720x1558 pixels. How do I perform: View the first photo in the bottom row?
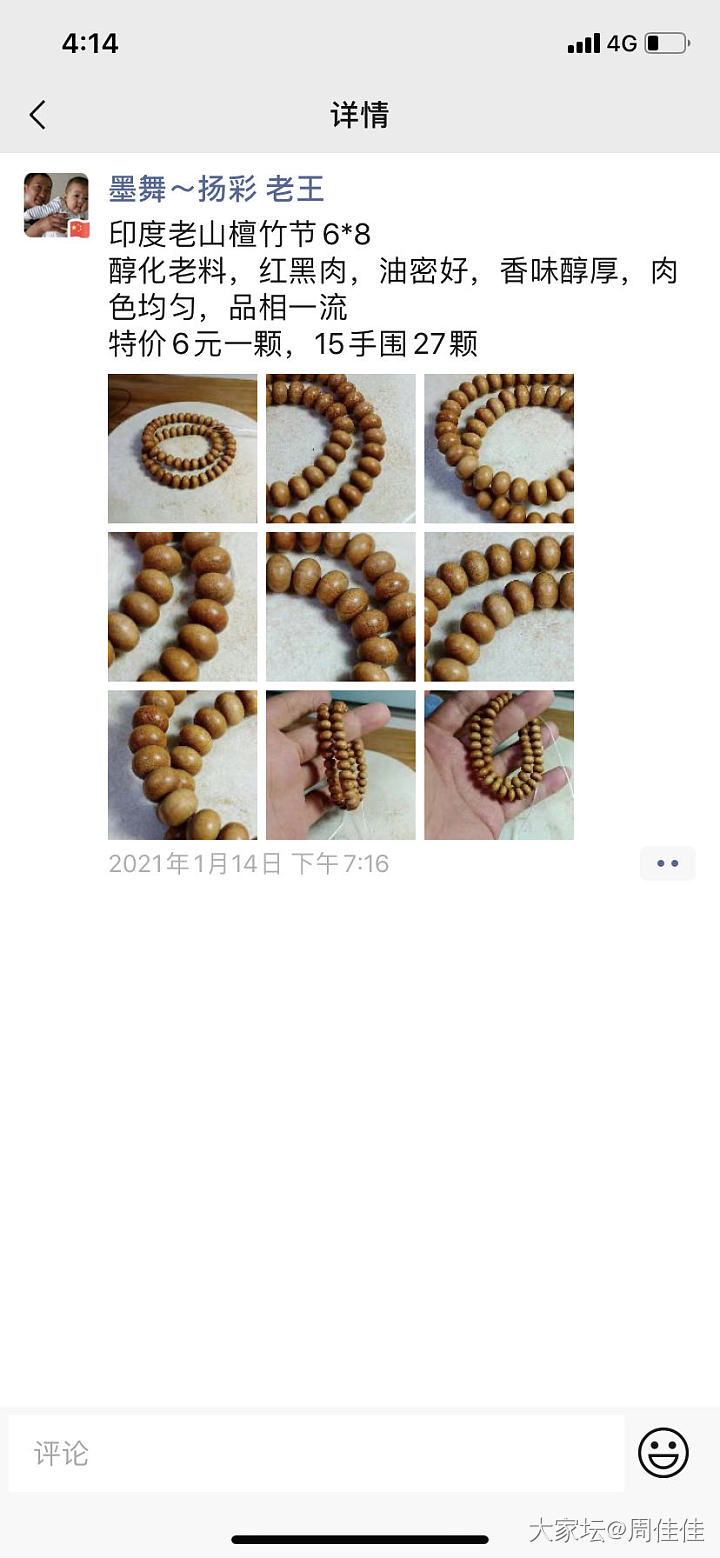[182, 764]
